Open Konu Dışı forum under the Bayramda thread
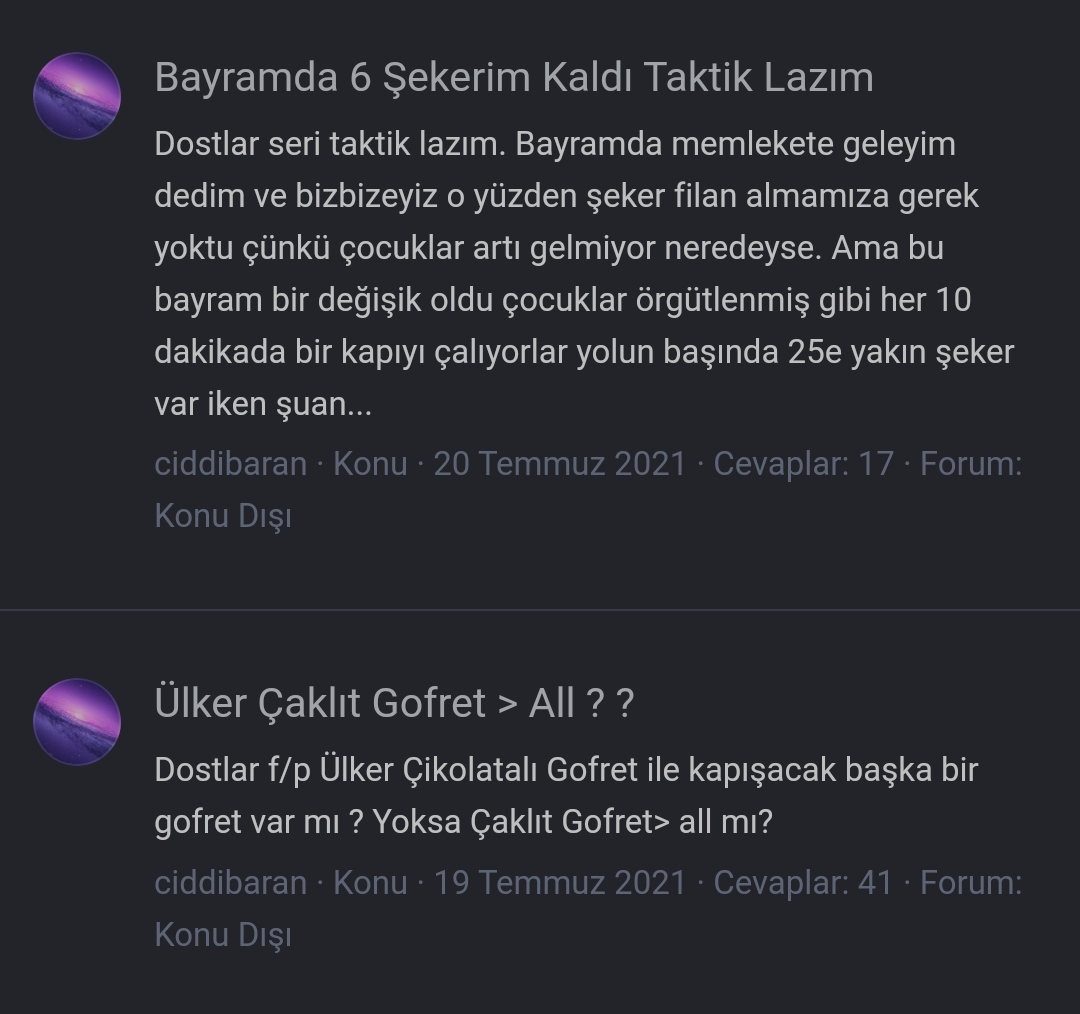Screen dimensions: 1080x1014 [x=223, y=516]
